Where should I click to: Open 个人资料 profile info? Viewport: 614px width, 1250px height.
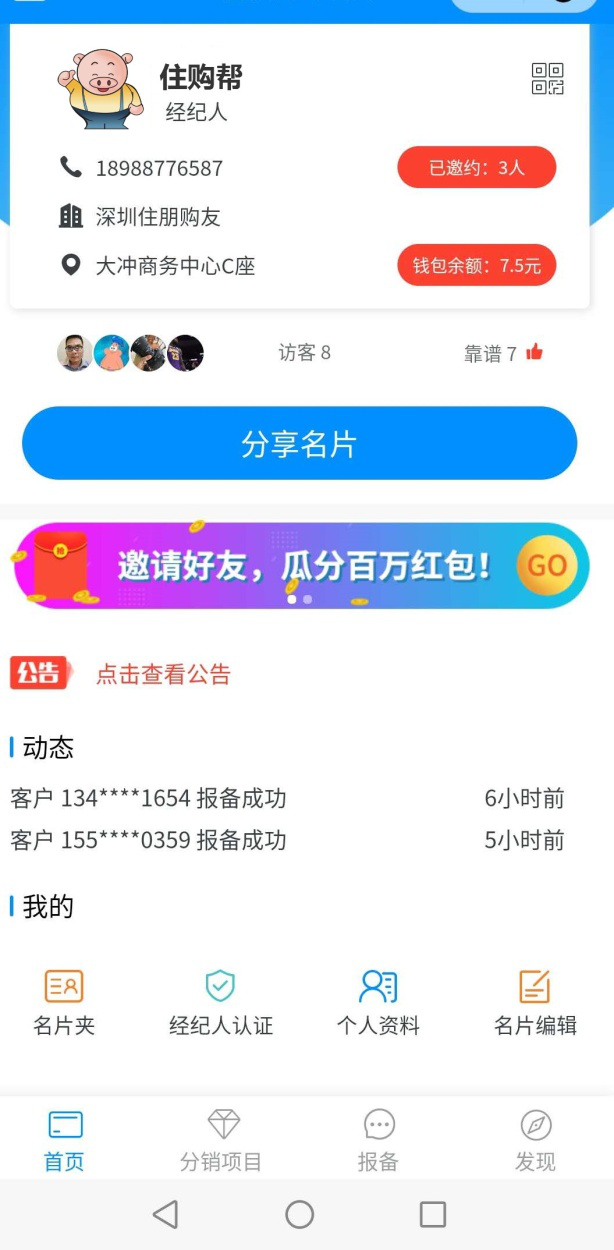point(378,1001)
